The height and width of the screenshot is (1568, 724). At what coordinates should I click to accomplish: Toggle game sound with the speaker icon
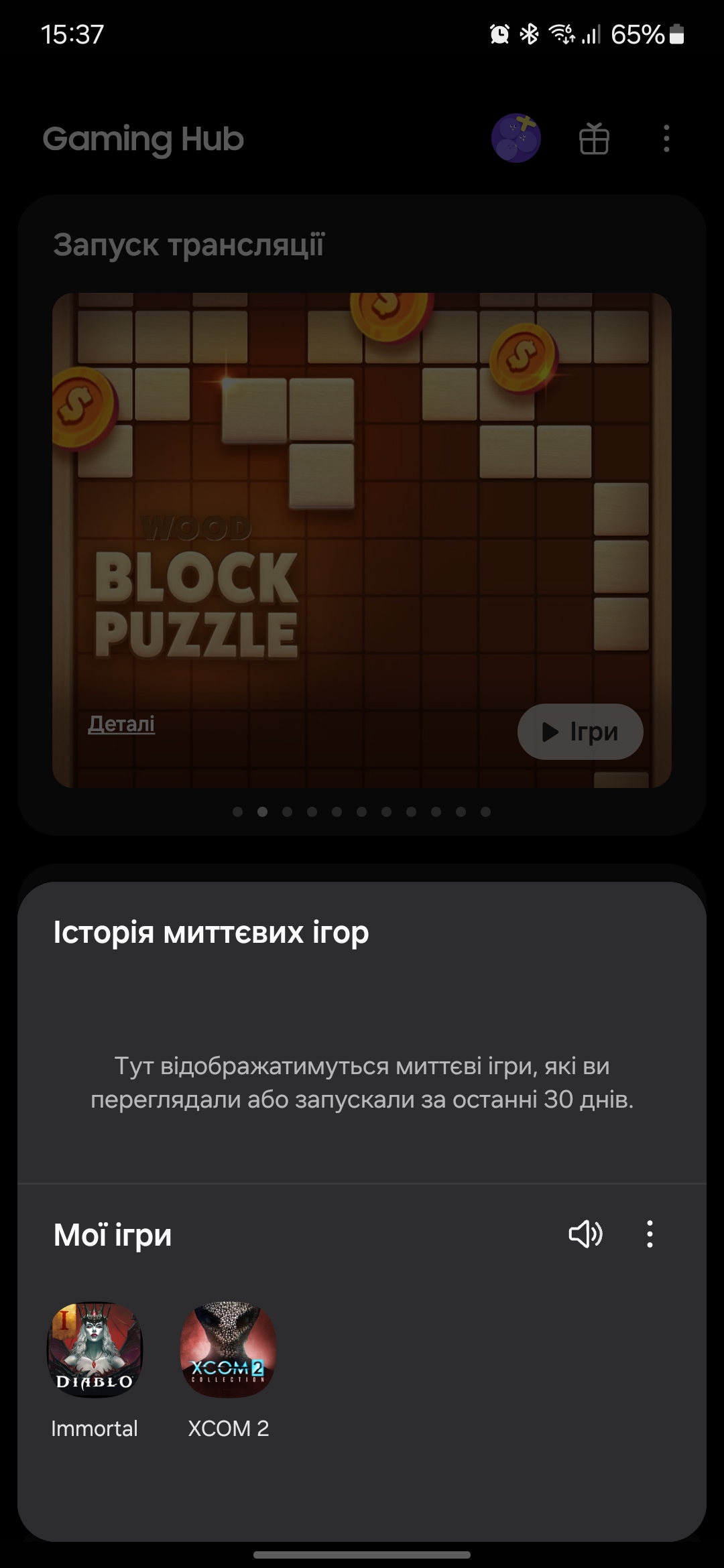(x=585, y=1234)
